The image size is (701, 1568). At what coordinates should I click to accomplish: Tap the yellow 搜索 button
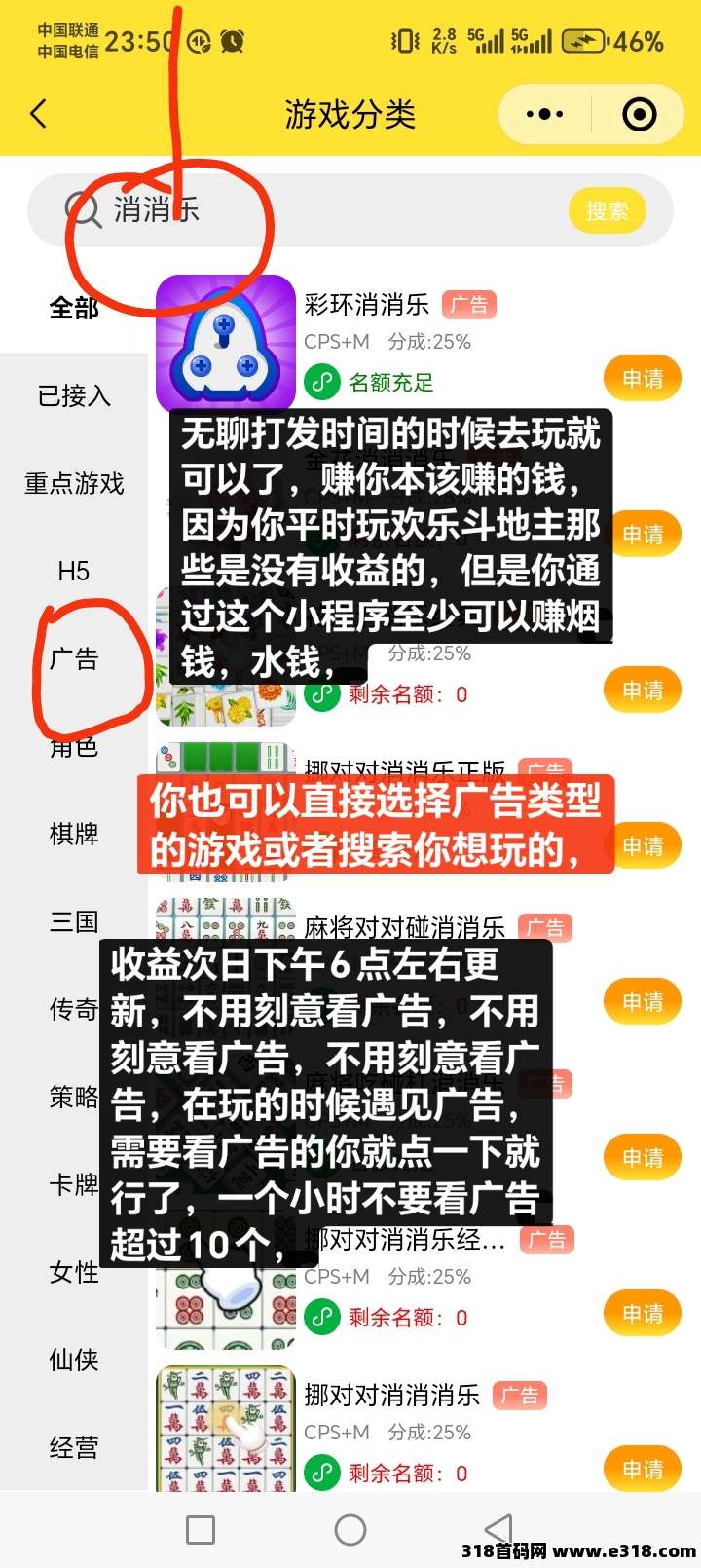click(x=608, y=210)
